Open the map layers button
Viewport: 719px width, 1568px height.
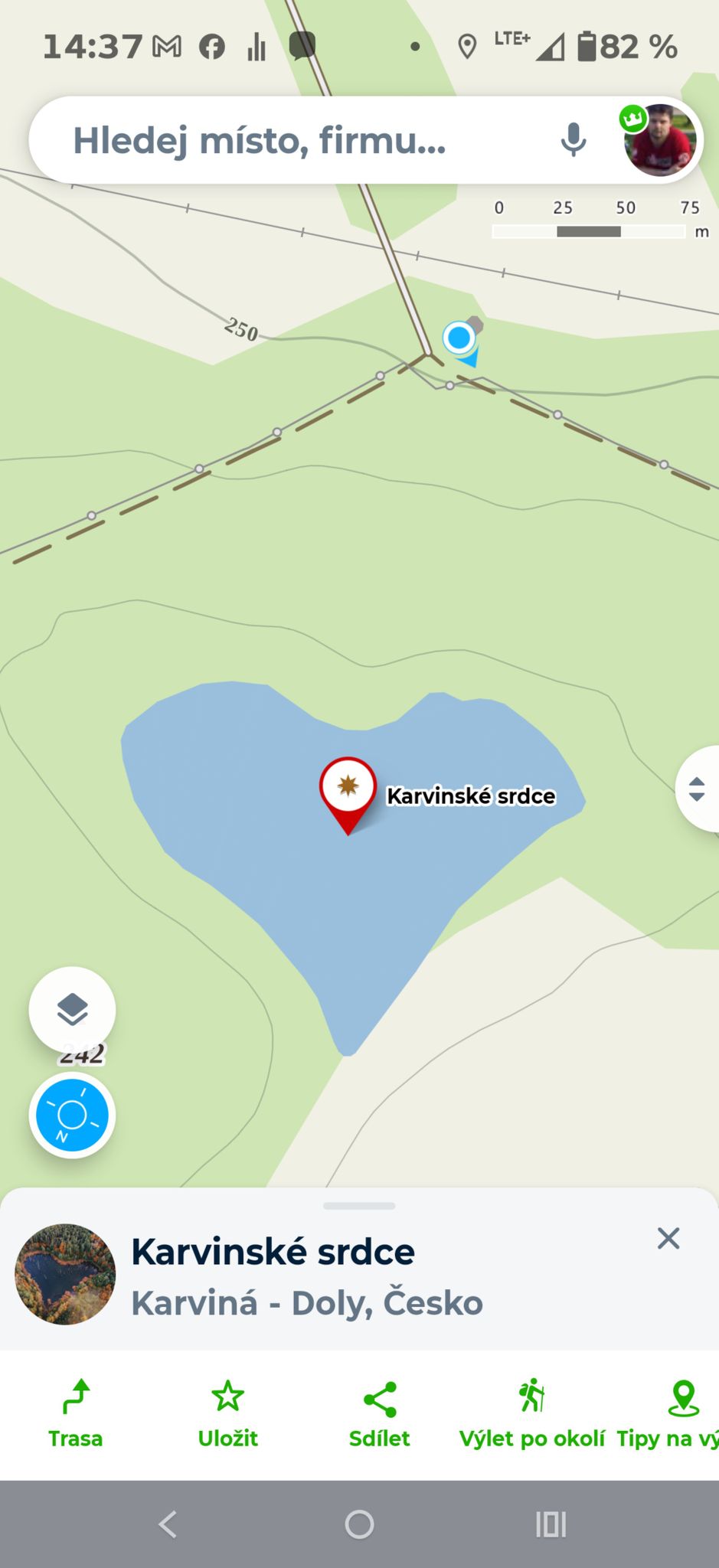pos(73,1010)
